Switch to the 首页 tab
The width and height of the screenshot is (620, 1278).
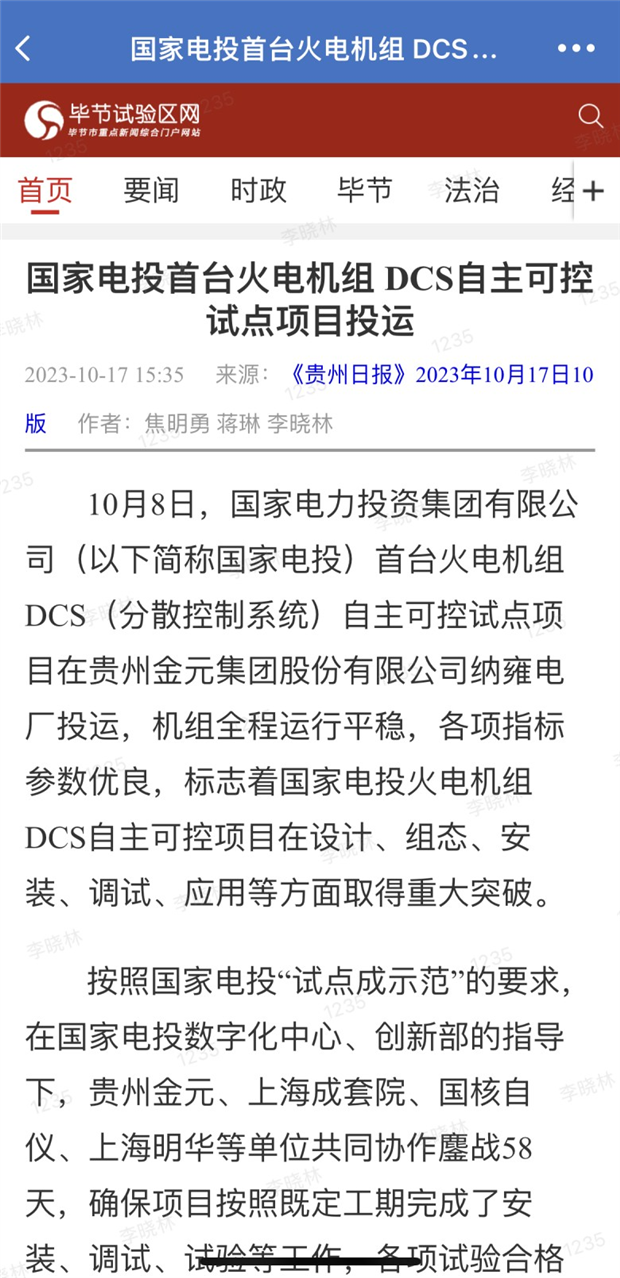pyautogui.click(x=45, y=190)
